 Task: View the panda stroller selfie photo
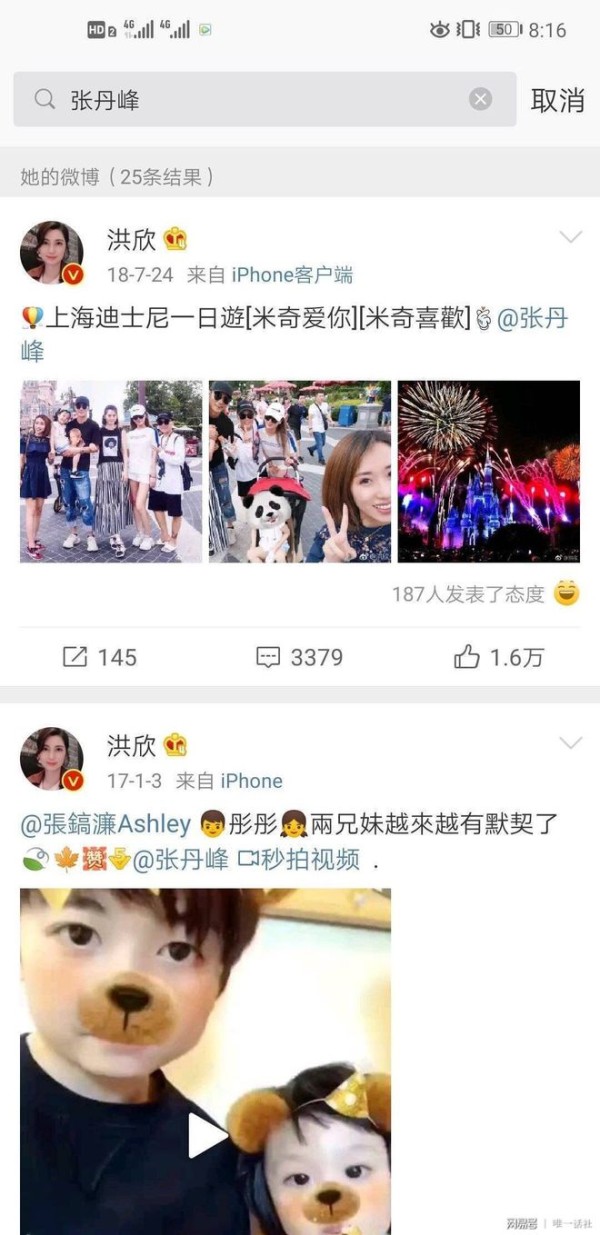300,471
